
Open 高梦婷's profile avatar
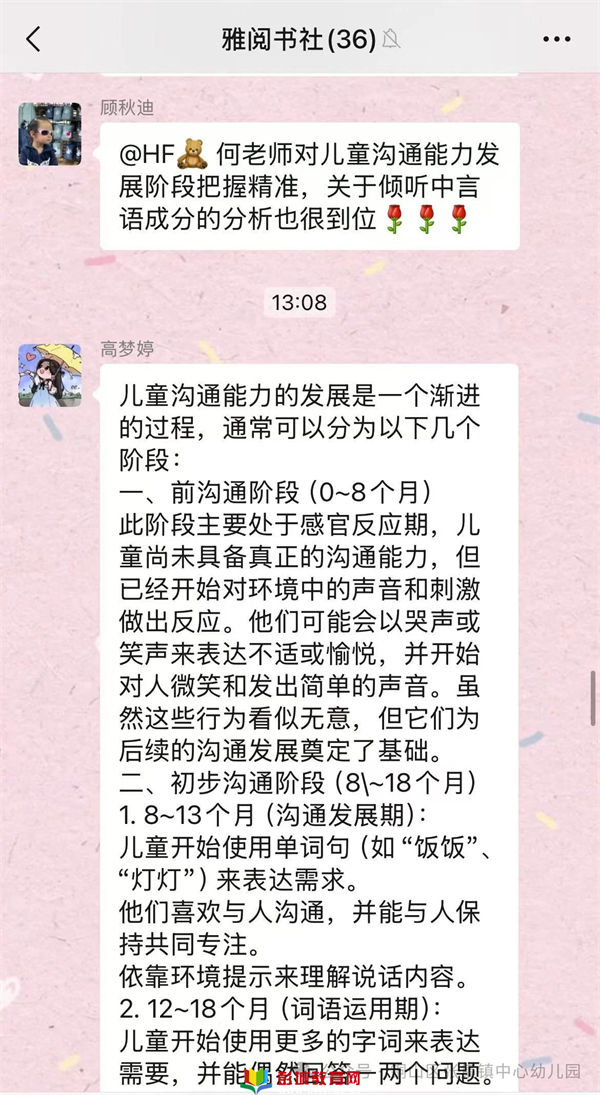point(50,375)
